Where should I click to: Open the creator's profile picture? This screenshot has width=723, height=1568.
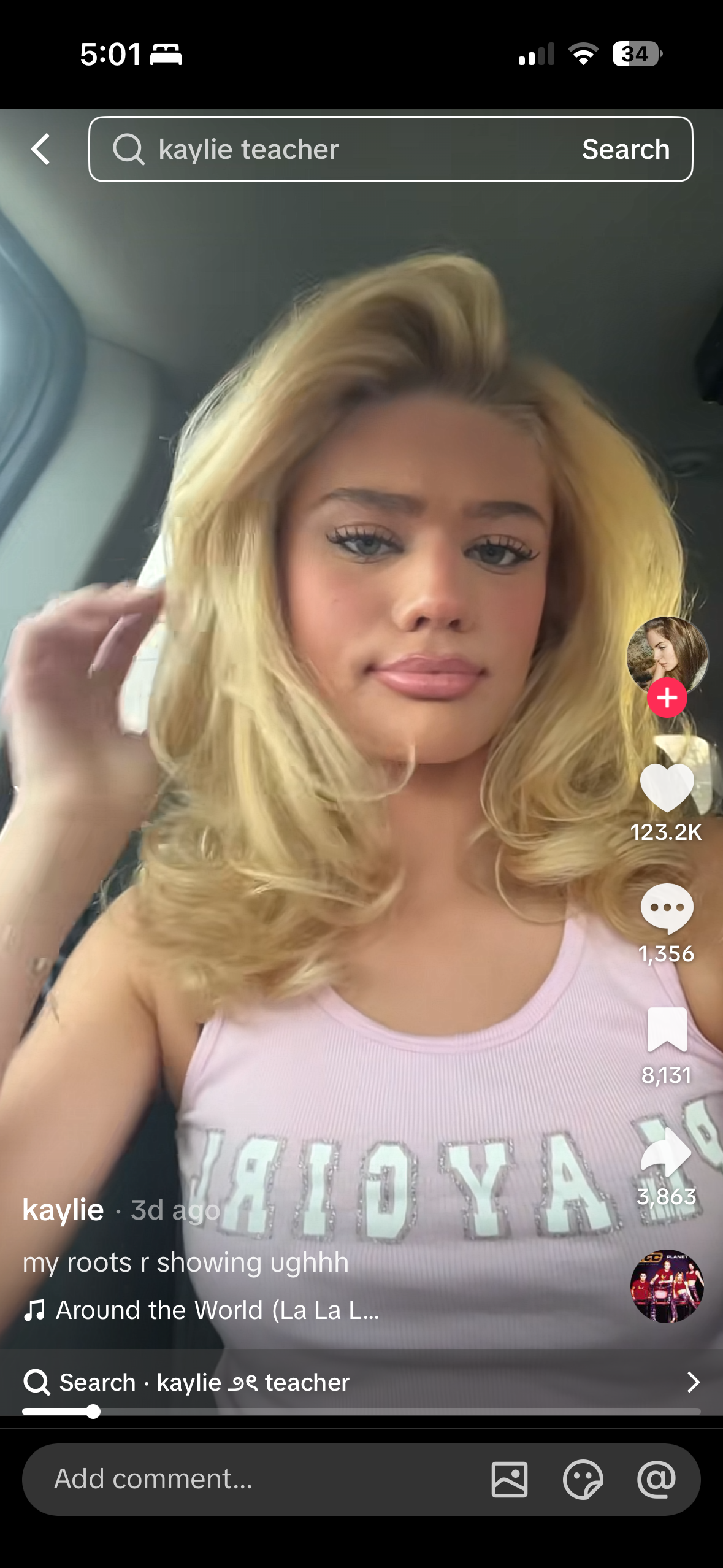tap(667, 654)
